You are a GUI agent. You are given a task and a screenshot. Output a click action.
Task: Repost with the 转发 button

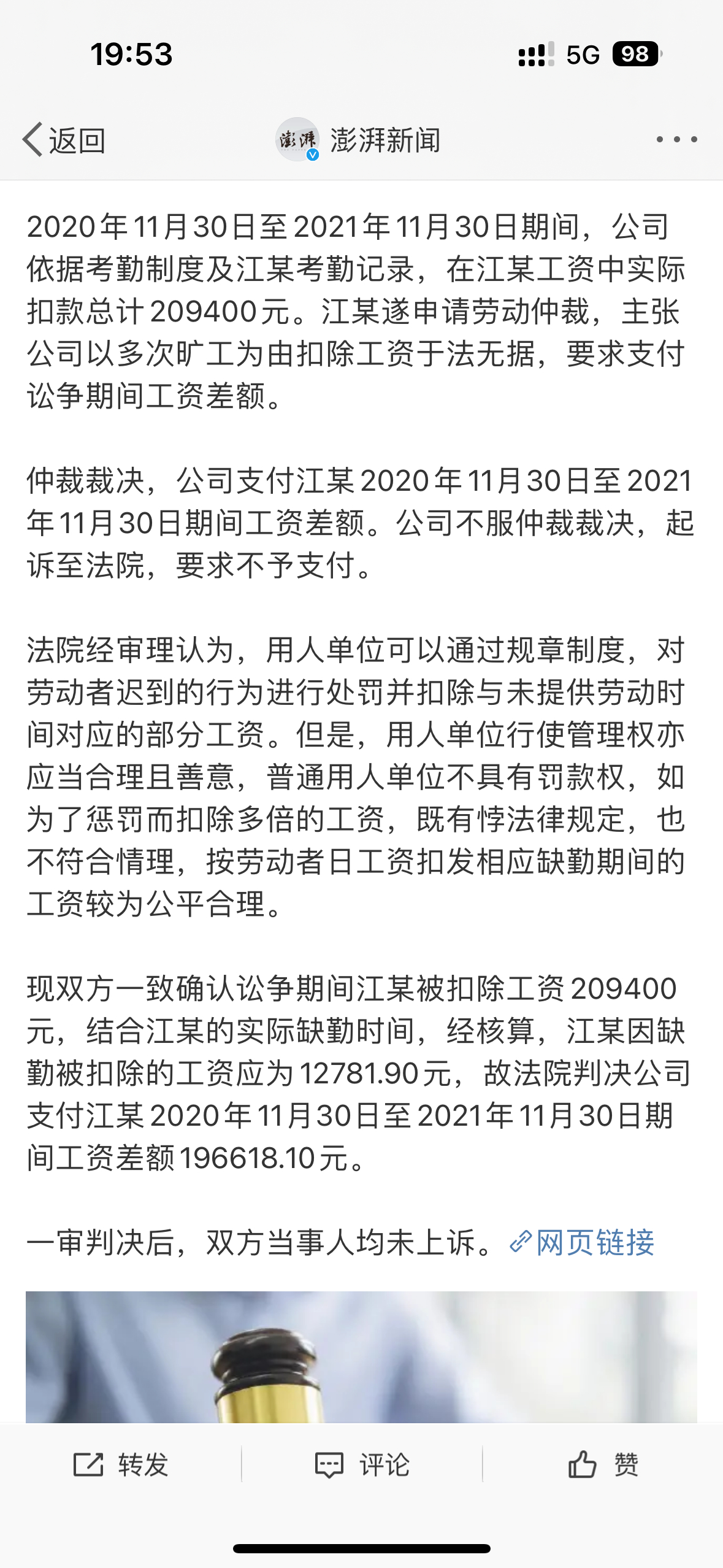tap(121, 1465)
